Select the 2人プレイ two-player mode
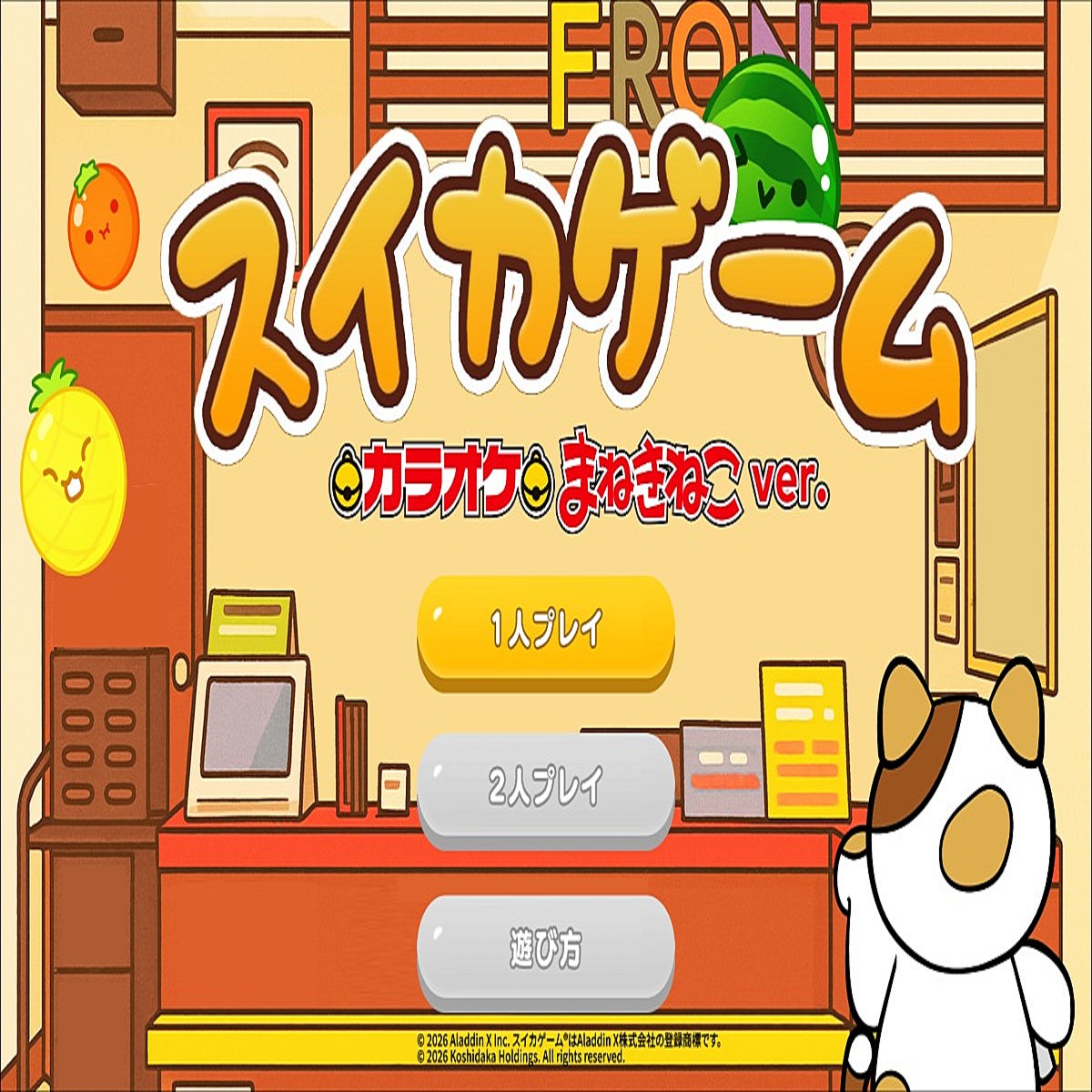1092x1092 pixels. (x=546, y=787)
